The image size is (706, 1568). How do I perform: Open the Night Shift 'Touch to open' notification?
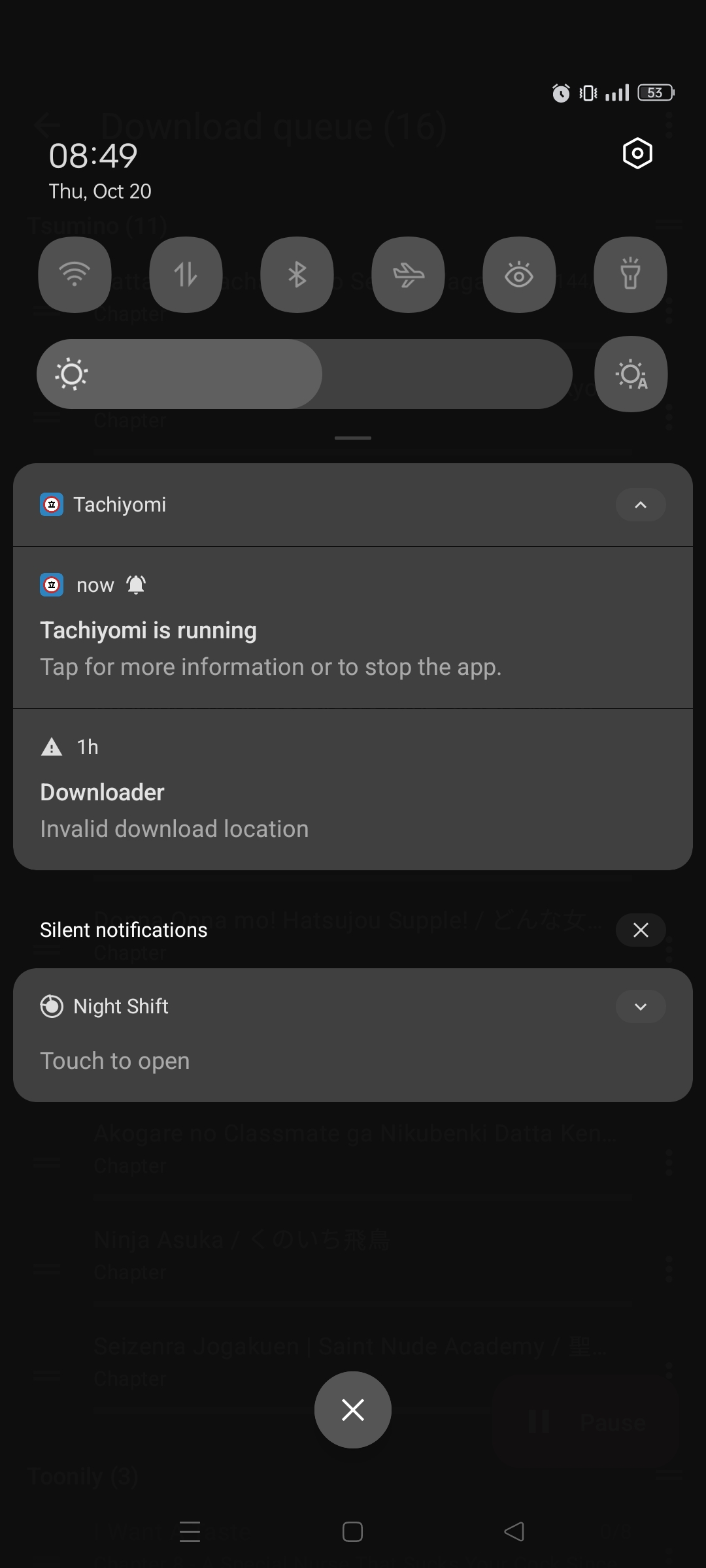(x=353, y=1036)
